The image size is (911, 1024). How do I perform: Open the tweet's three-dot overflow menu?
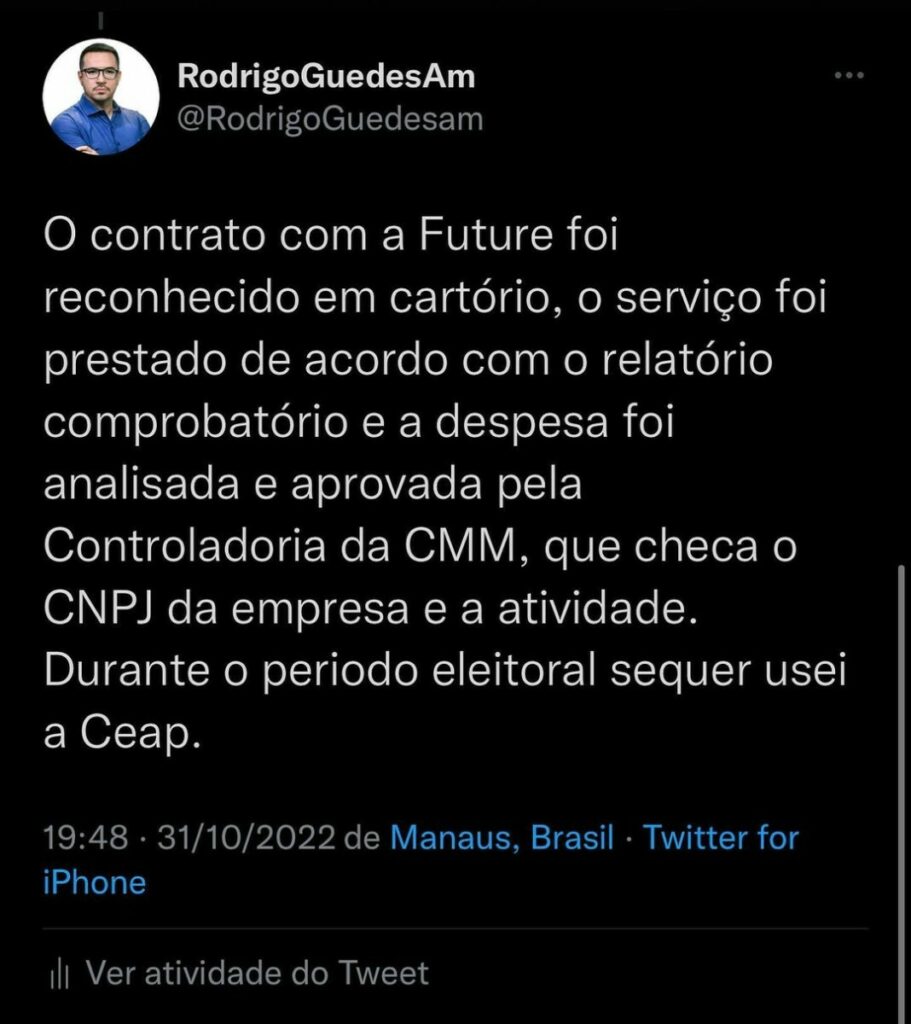tap(848, 76)
